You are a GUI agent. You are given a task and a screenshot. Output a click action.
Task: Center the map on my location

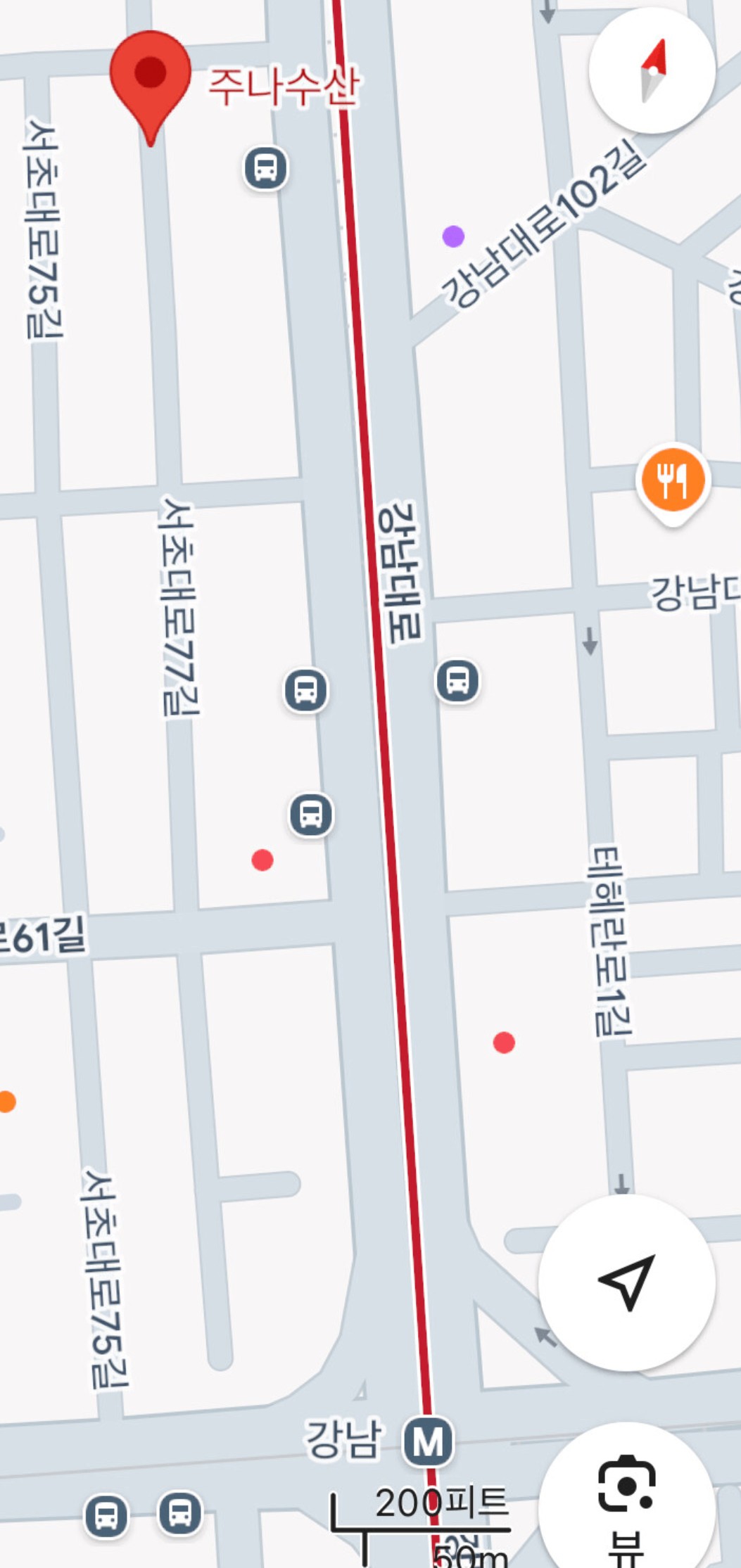(626, 1282)
